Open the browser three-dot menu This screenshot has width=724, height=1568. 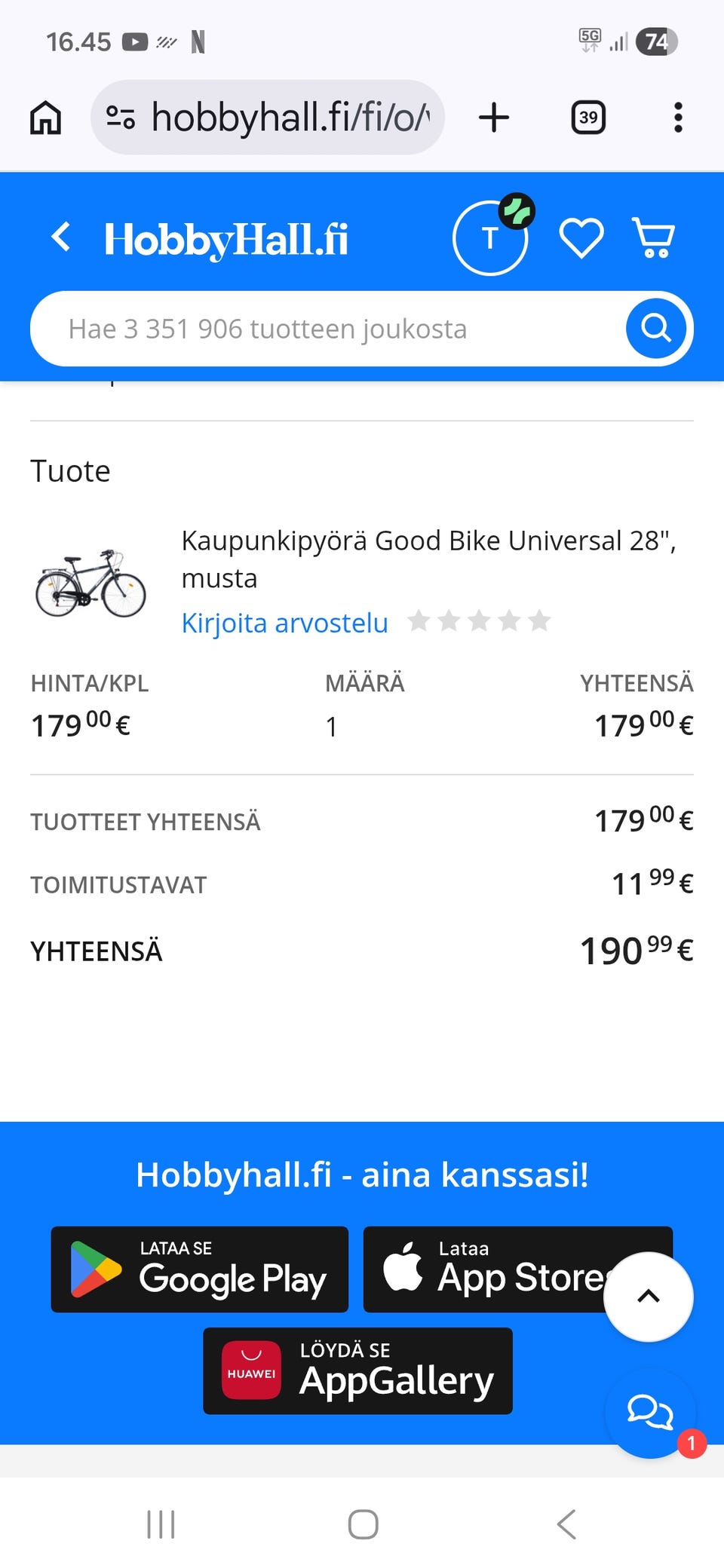coord(678,118)
